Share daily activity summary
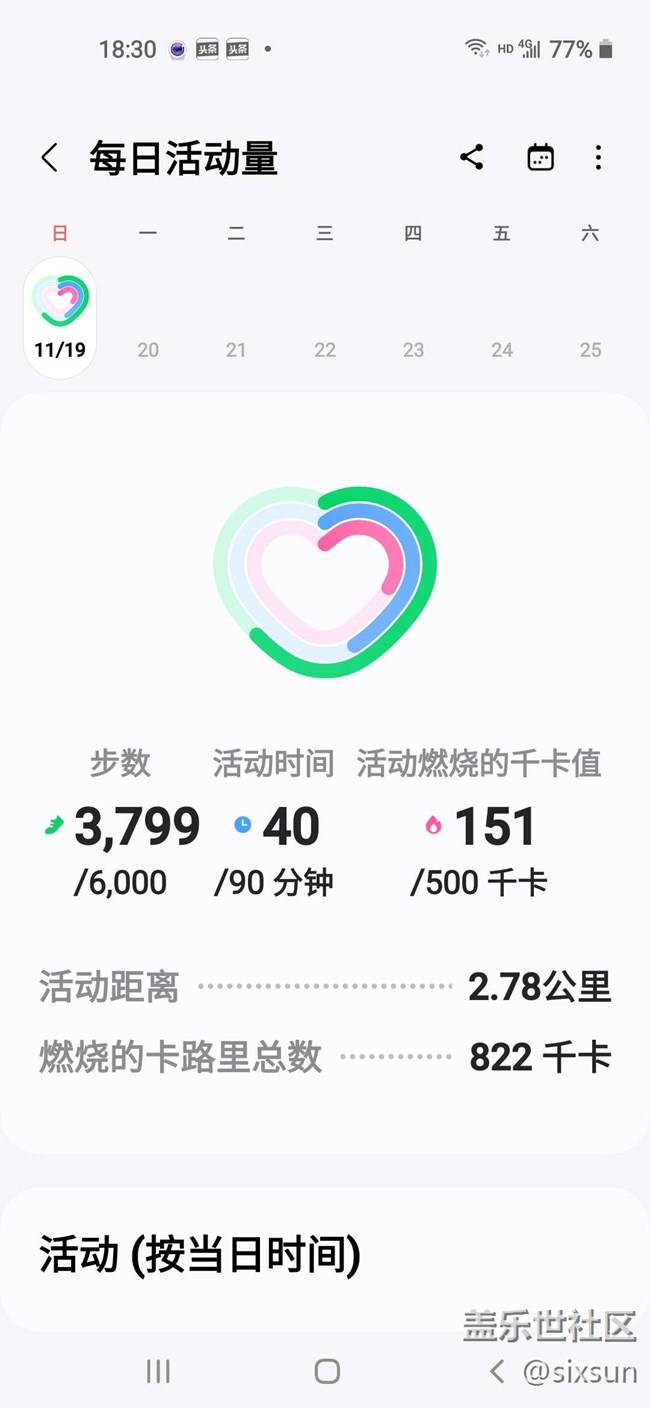The height and width of the screenshot is (1408, 650). pyautogui.click(x=472, y=157)
